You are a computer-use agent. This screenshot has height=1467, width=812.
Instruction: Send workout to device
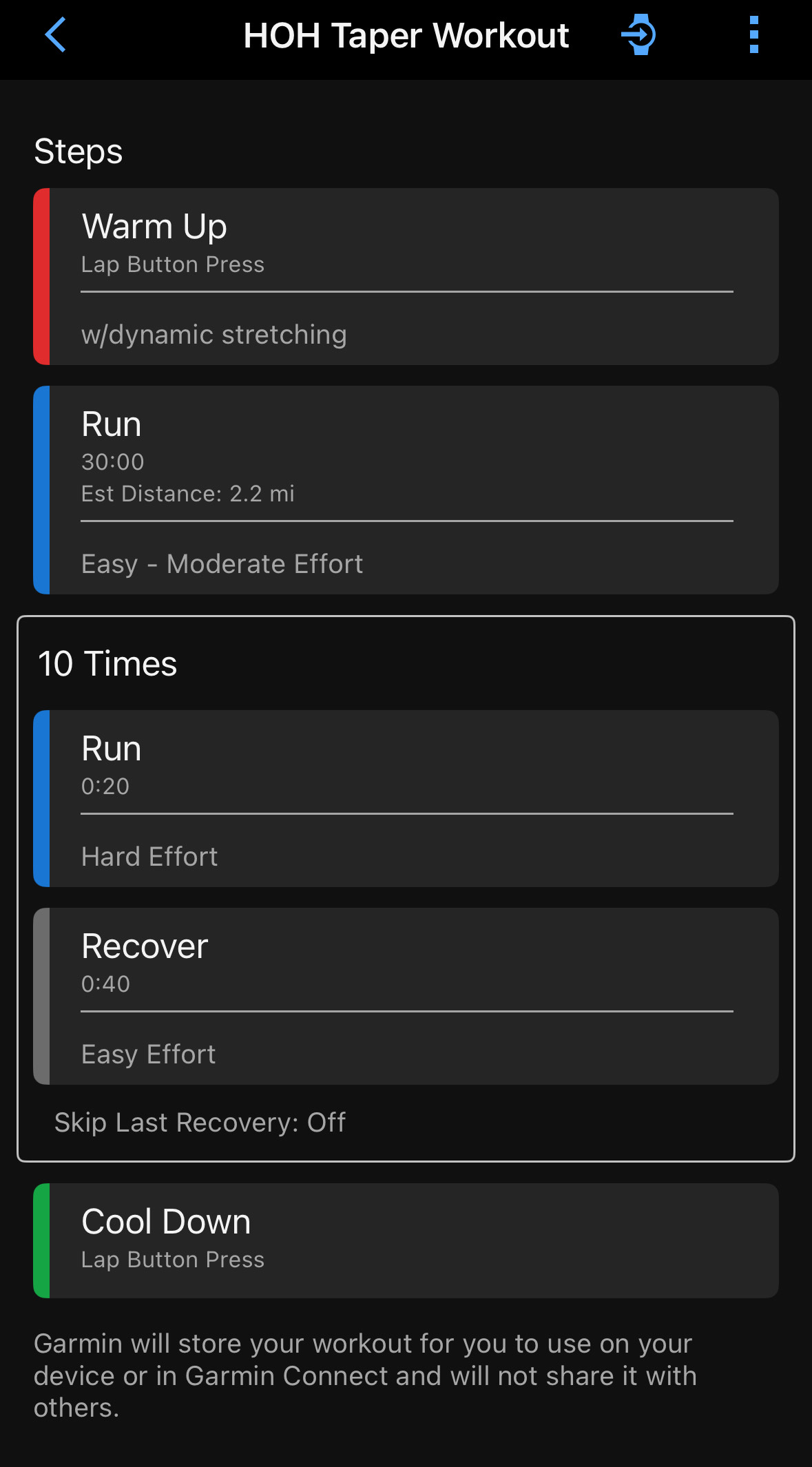638,34
